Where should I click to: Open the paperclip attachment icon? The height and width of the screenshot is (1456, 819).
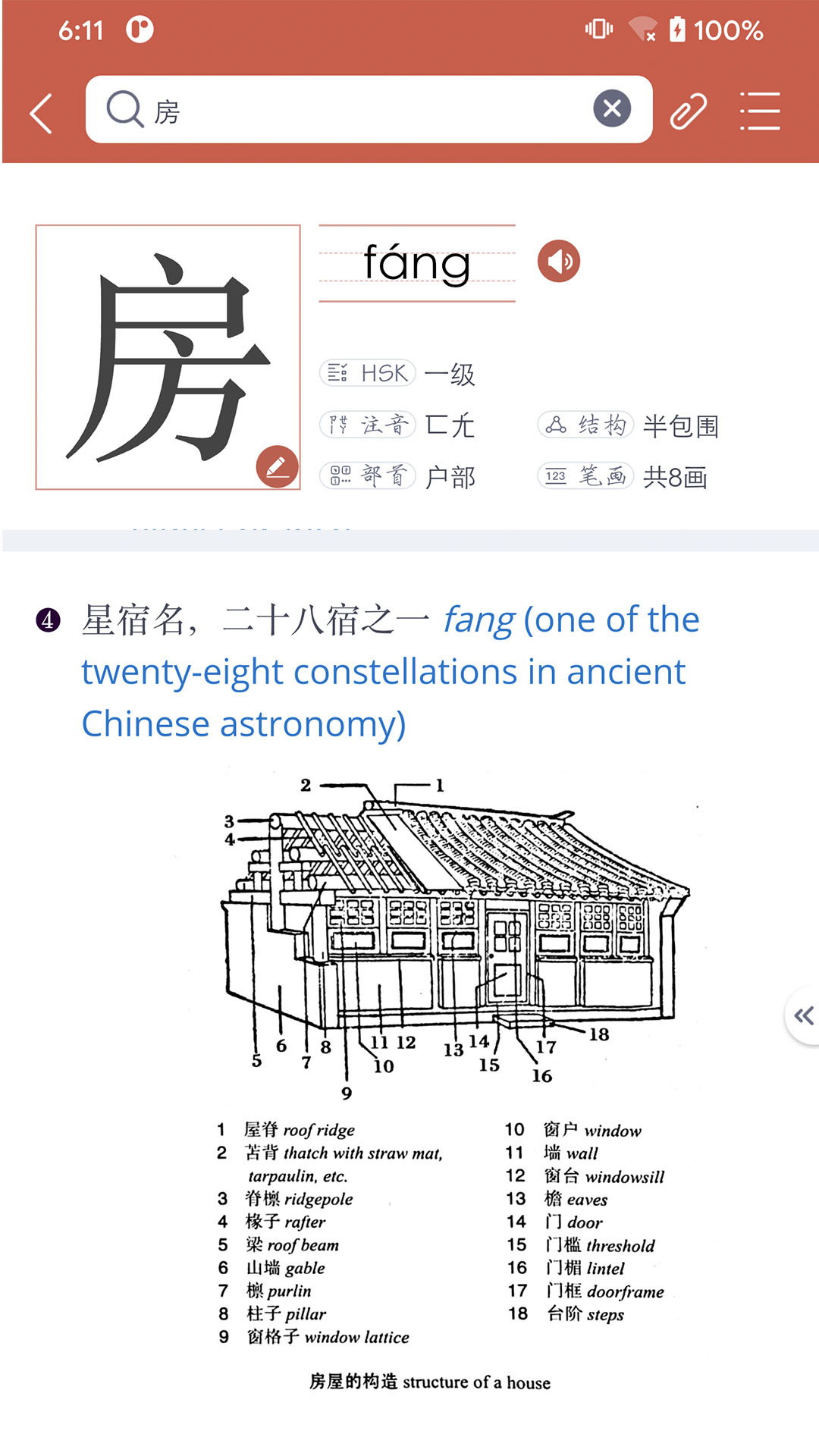click(688, 111)
